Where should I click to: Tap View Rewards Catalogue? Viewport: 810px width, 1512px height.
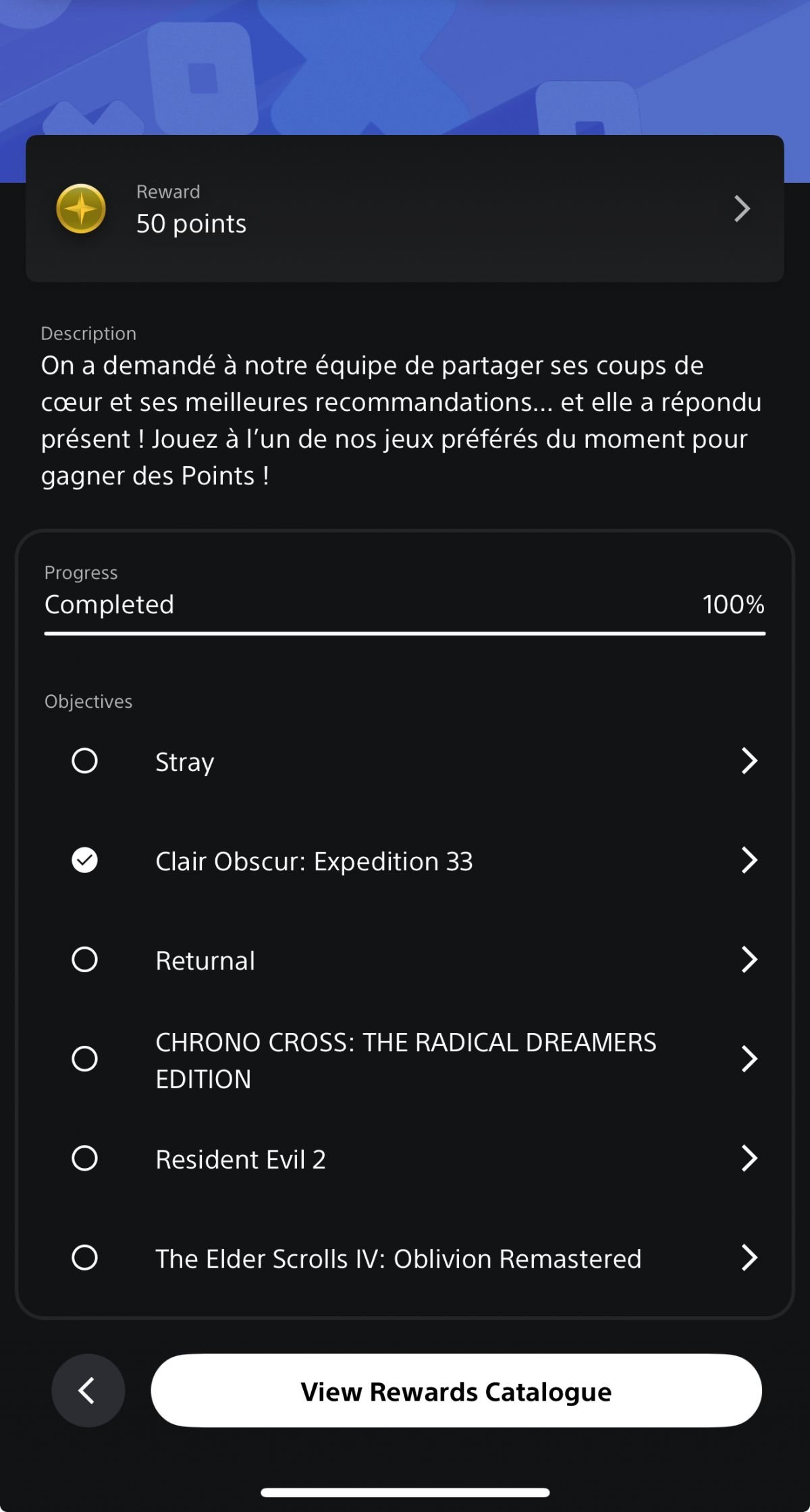coord(456,1391)
